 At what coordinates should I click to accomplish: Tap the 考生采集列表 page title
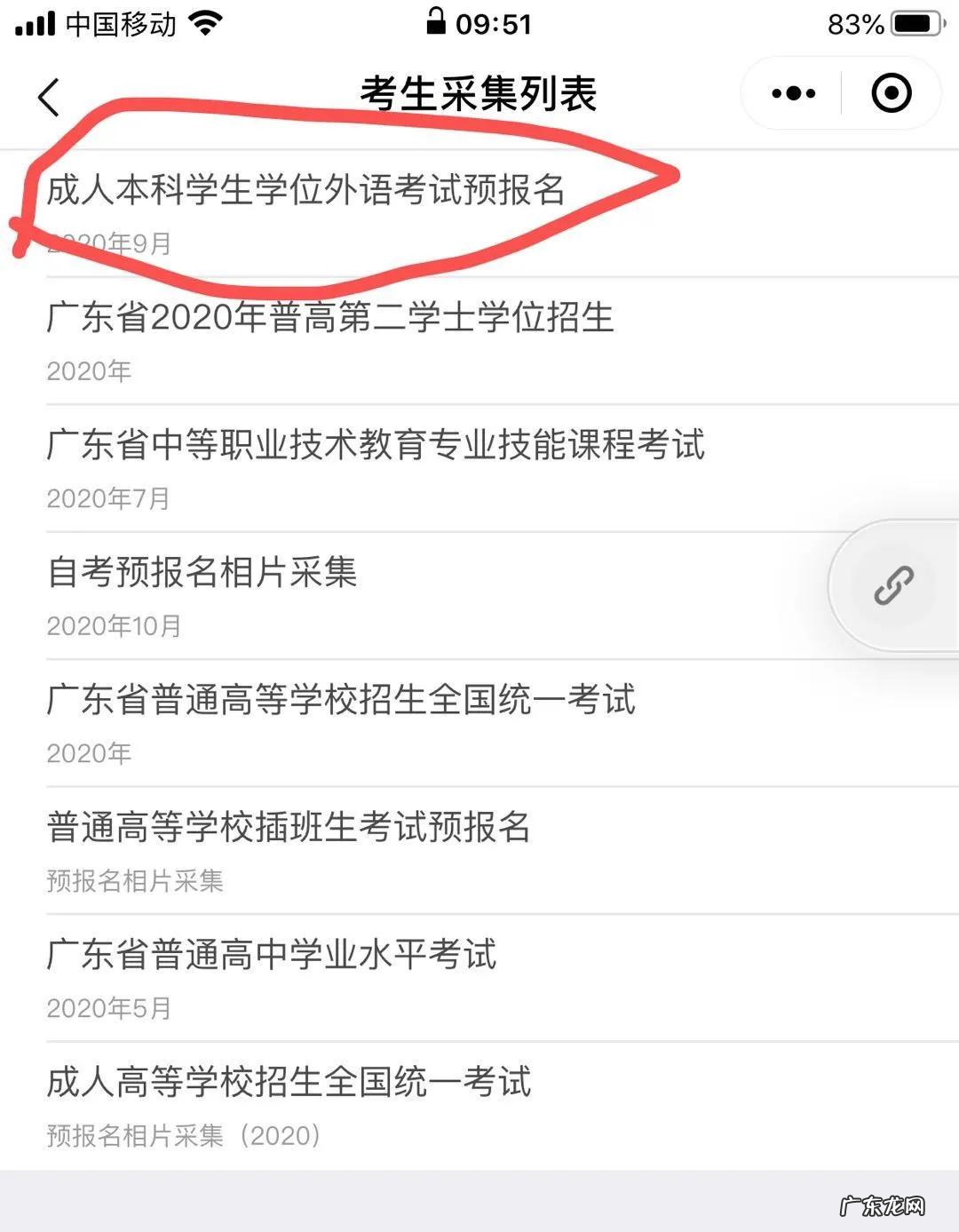coord(479,92)
